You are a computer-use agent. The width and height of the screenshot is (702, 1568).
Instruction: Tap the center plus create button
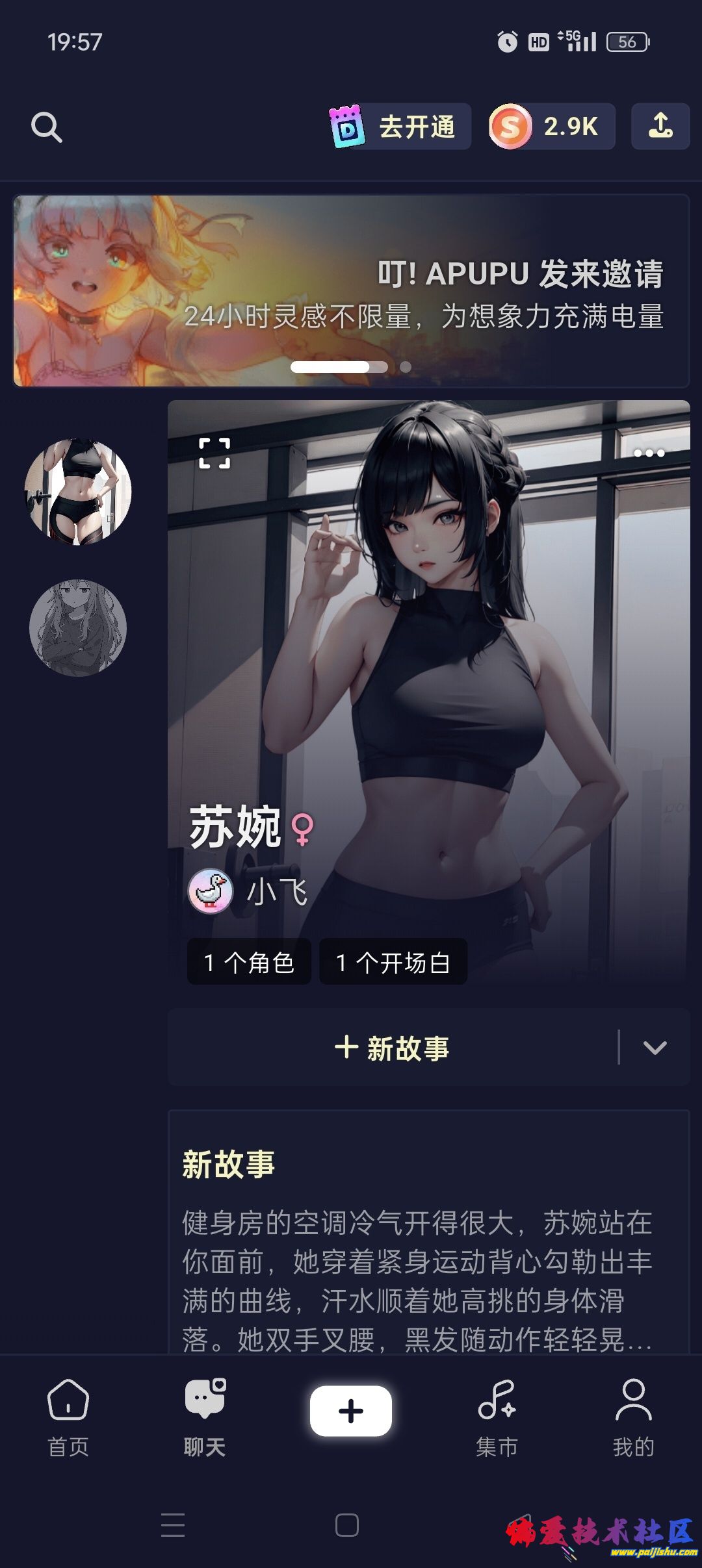coord(351,1411)
